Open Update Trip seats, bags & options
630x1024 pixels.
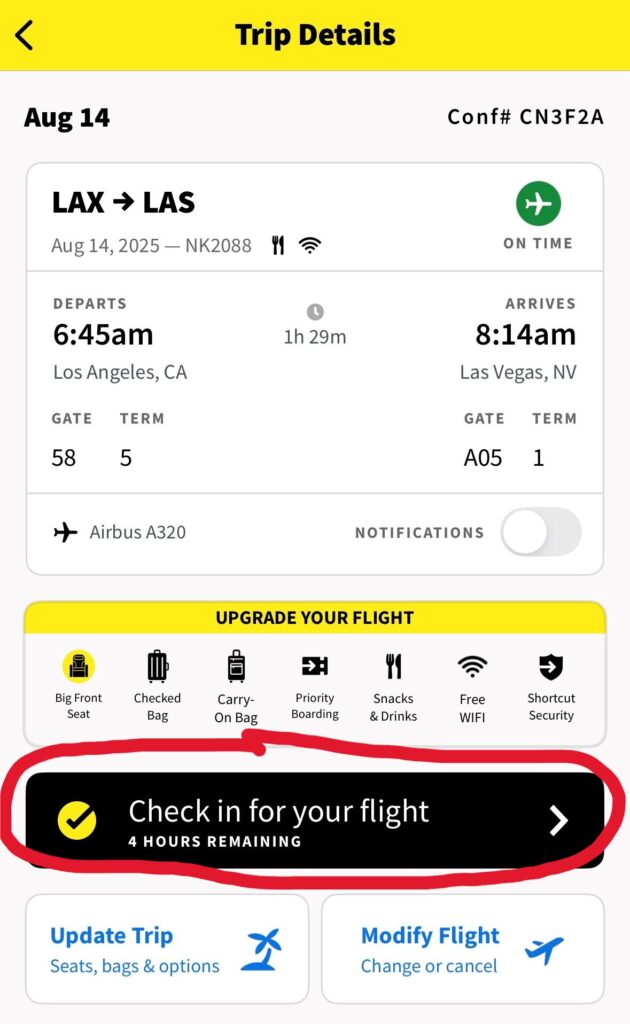[x=167, y=949]
